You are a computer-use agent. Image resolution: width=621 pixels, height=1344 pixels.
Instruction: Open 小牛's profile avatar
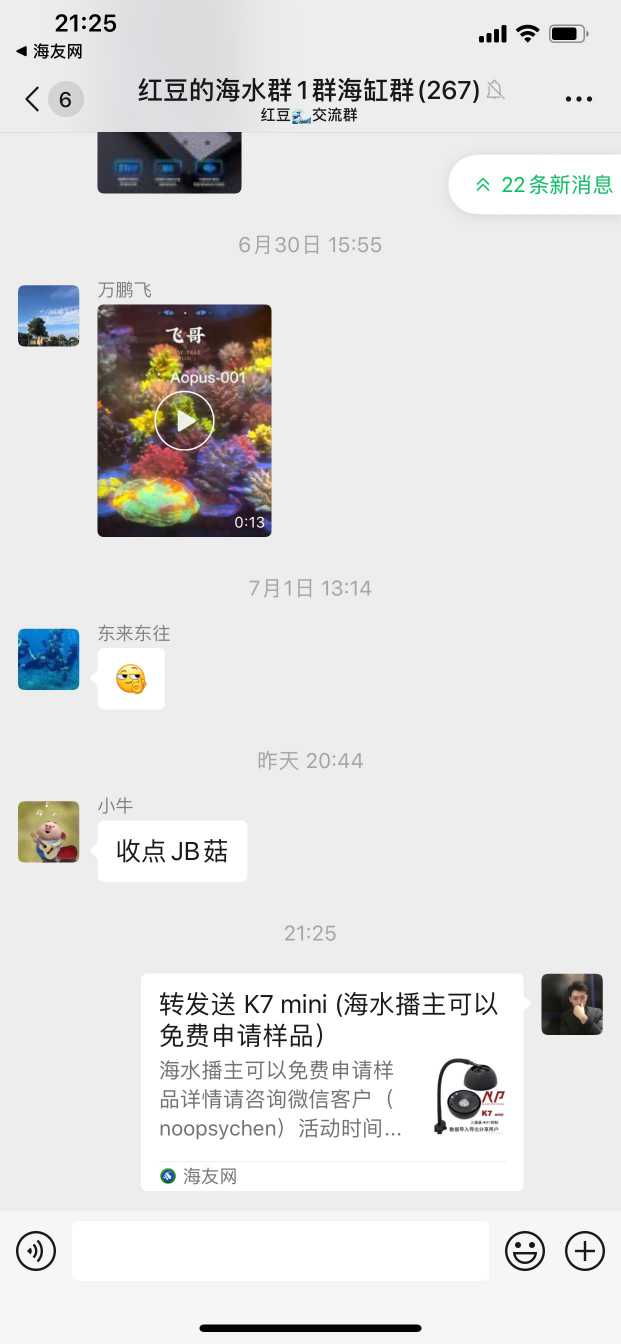tap(48, 831)
